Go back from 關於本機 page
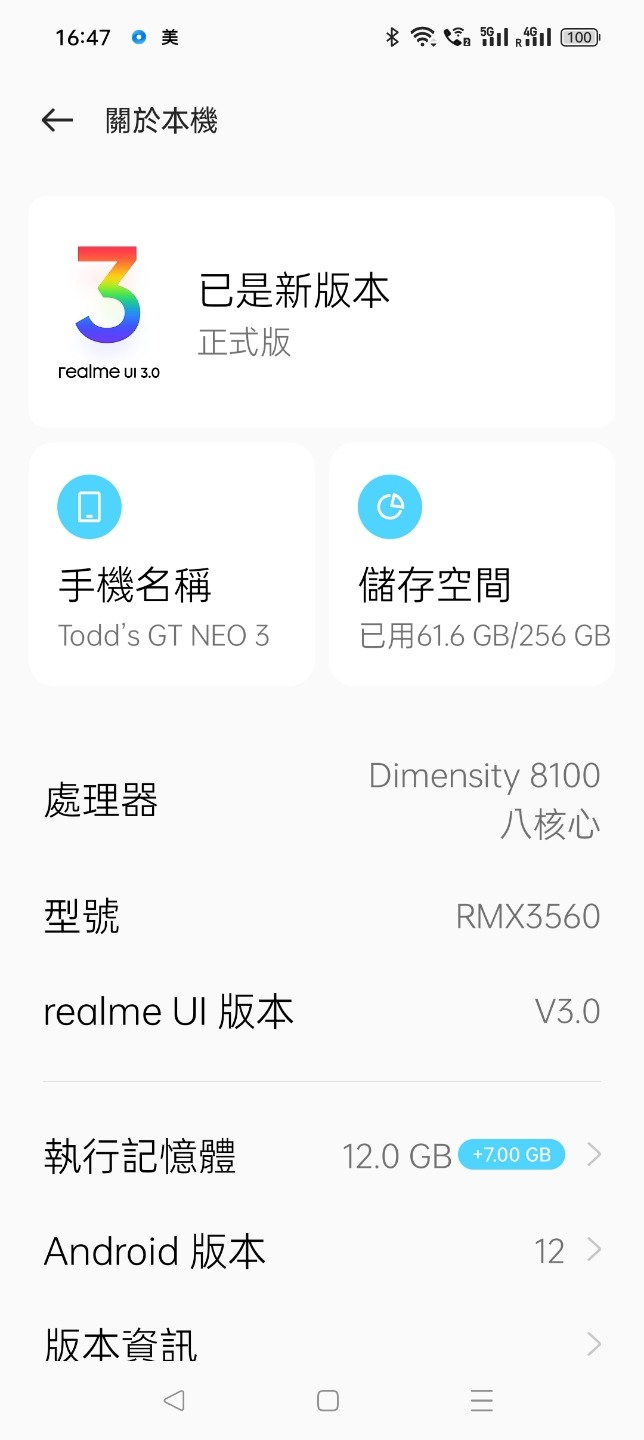This screenshot has width=644, height=1440. pos(58,121)
